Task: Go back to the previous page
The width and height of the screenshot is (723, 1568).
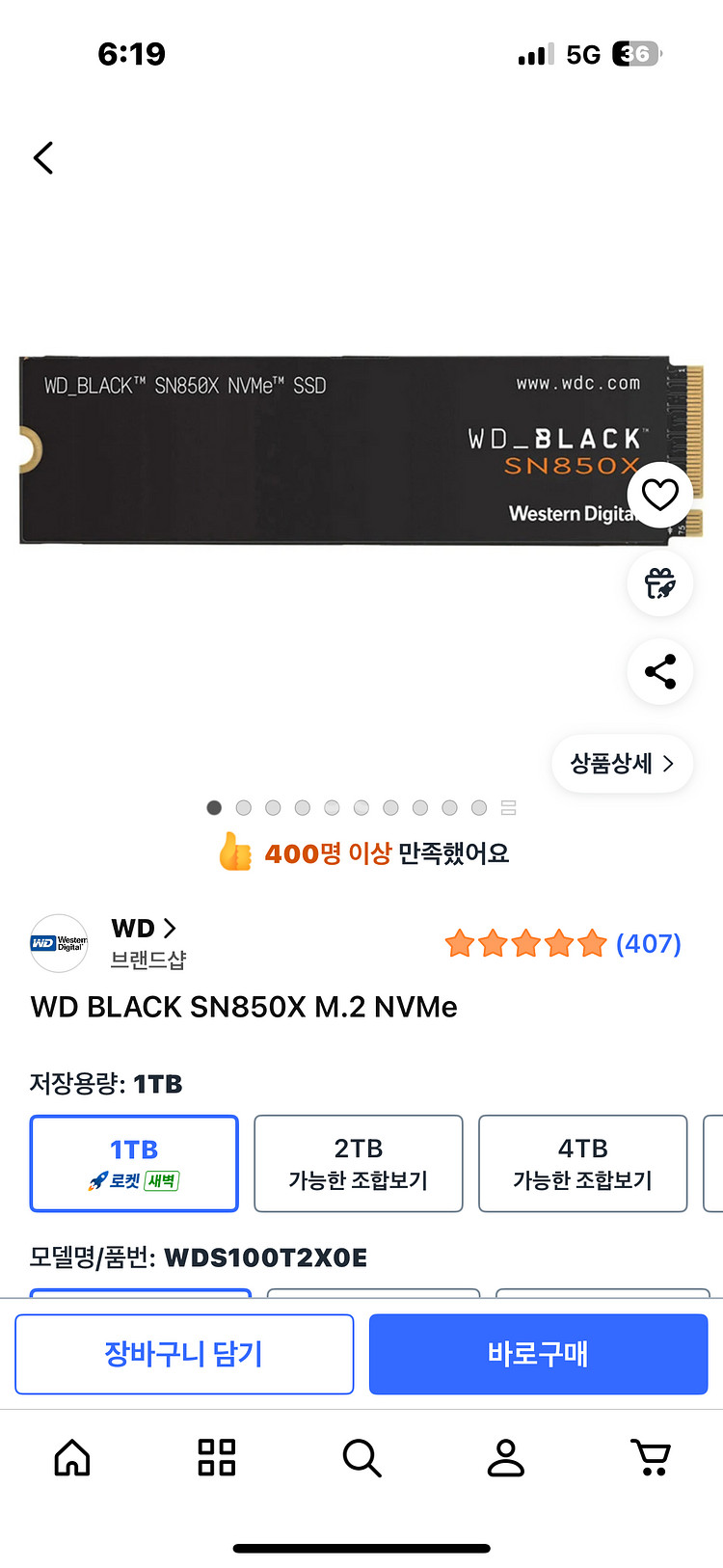Action: tap(43, 157)
